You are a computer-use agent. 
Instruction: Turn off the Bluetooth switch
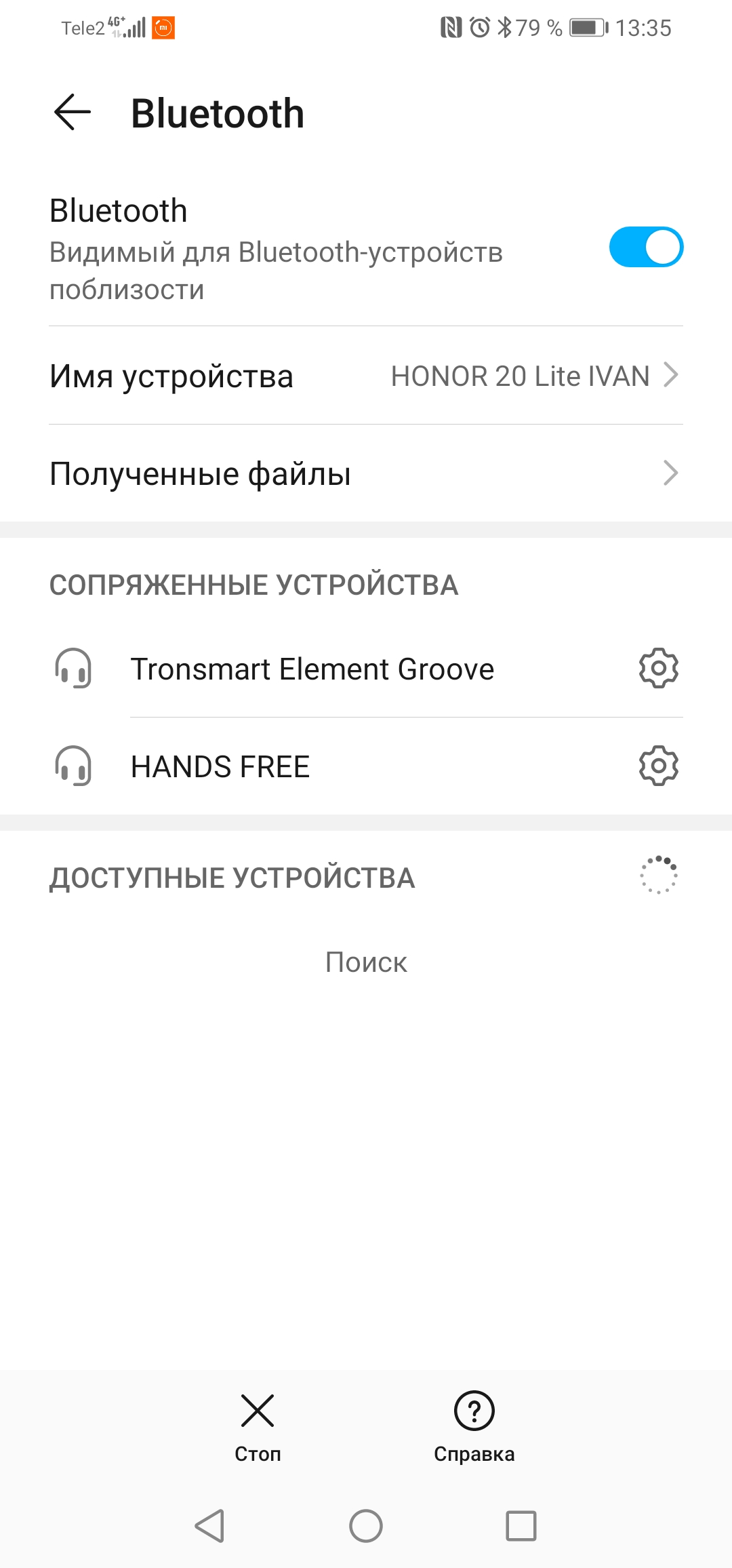coord(645,247)
